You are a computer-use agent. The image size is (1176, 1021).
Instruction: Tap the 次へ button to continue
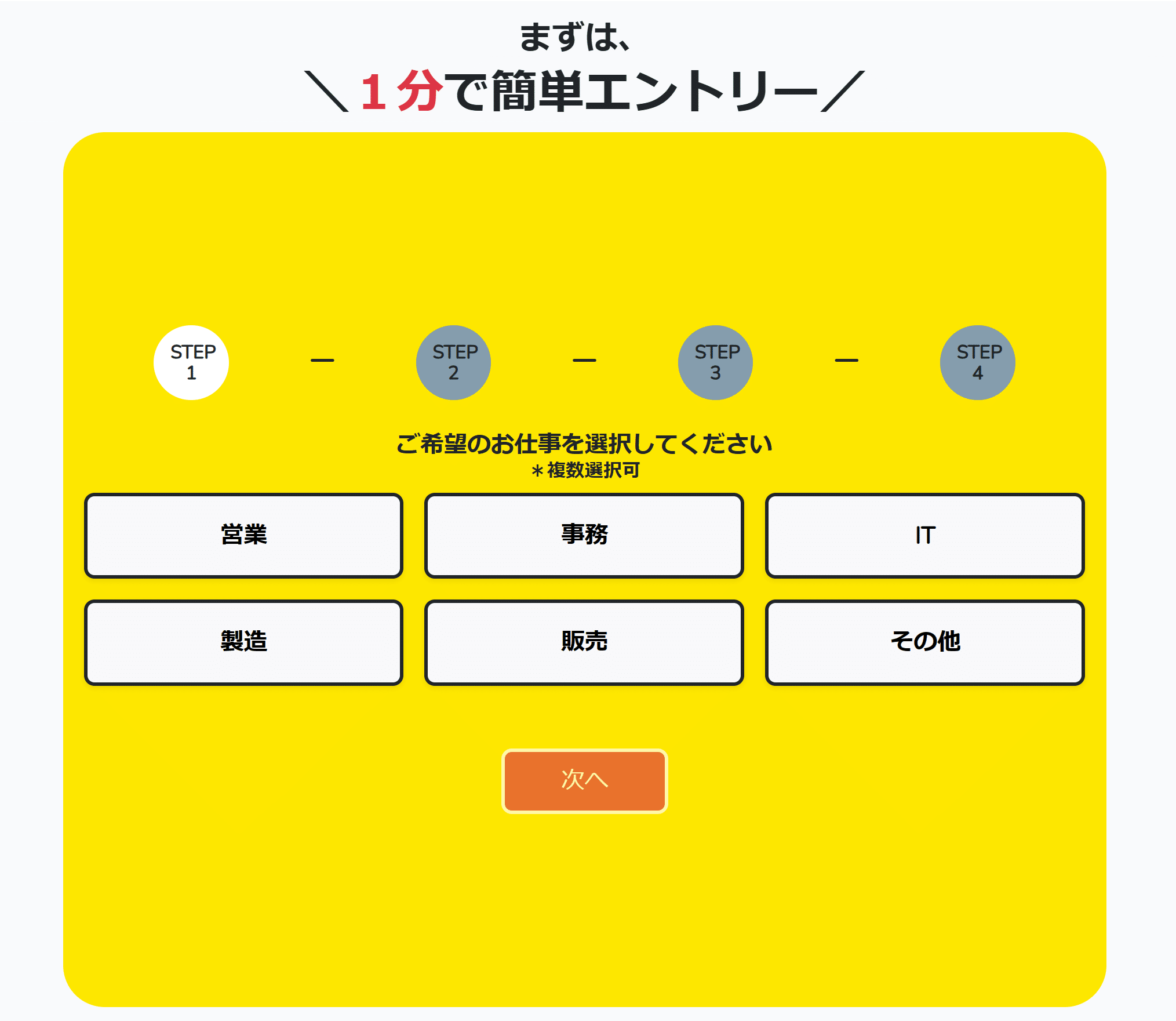[584, 780]
